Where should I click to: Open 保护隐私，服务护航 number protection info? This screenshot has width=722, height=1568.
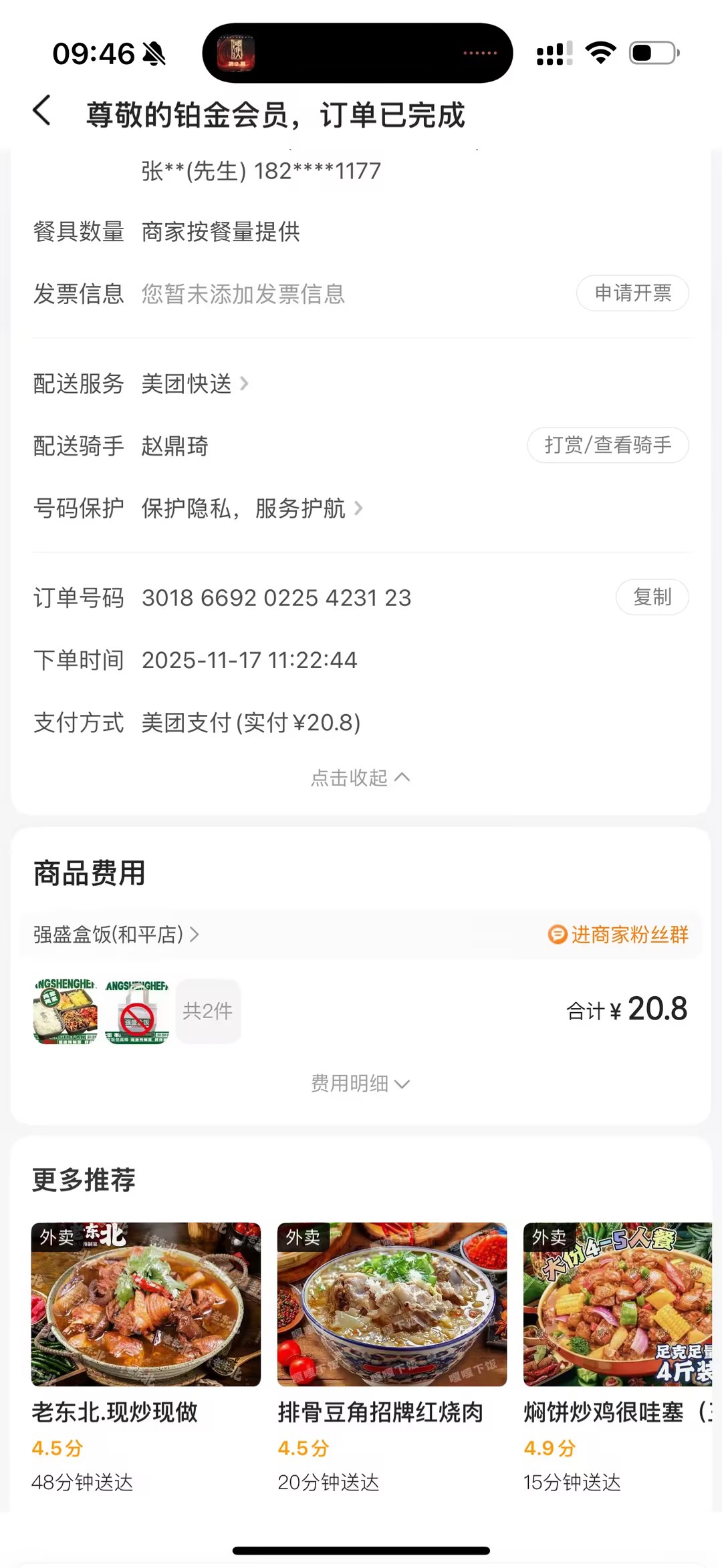[251, 508]
